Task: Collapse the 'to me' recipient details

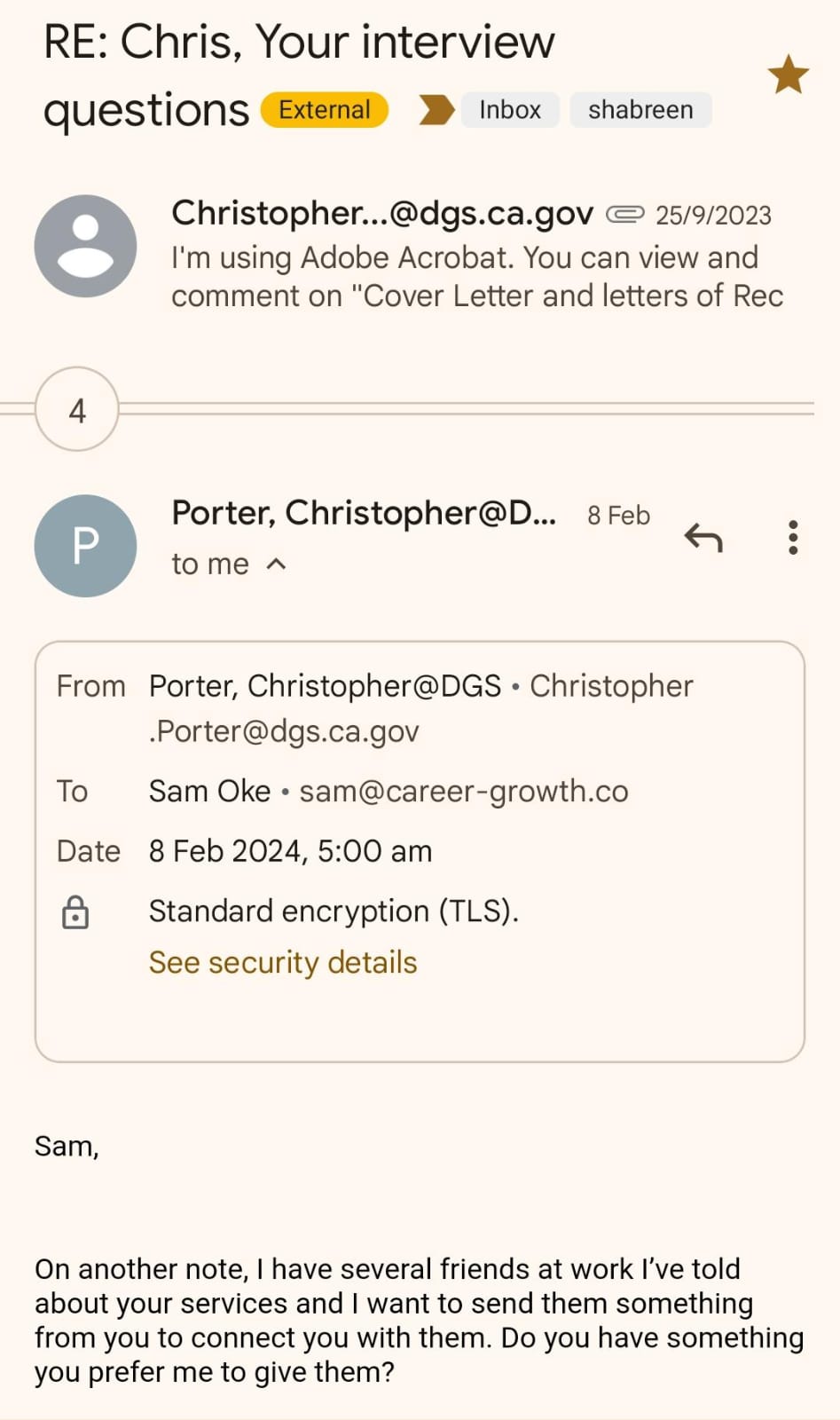Action: (x=276, y=564)
